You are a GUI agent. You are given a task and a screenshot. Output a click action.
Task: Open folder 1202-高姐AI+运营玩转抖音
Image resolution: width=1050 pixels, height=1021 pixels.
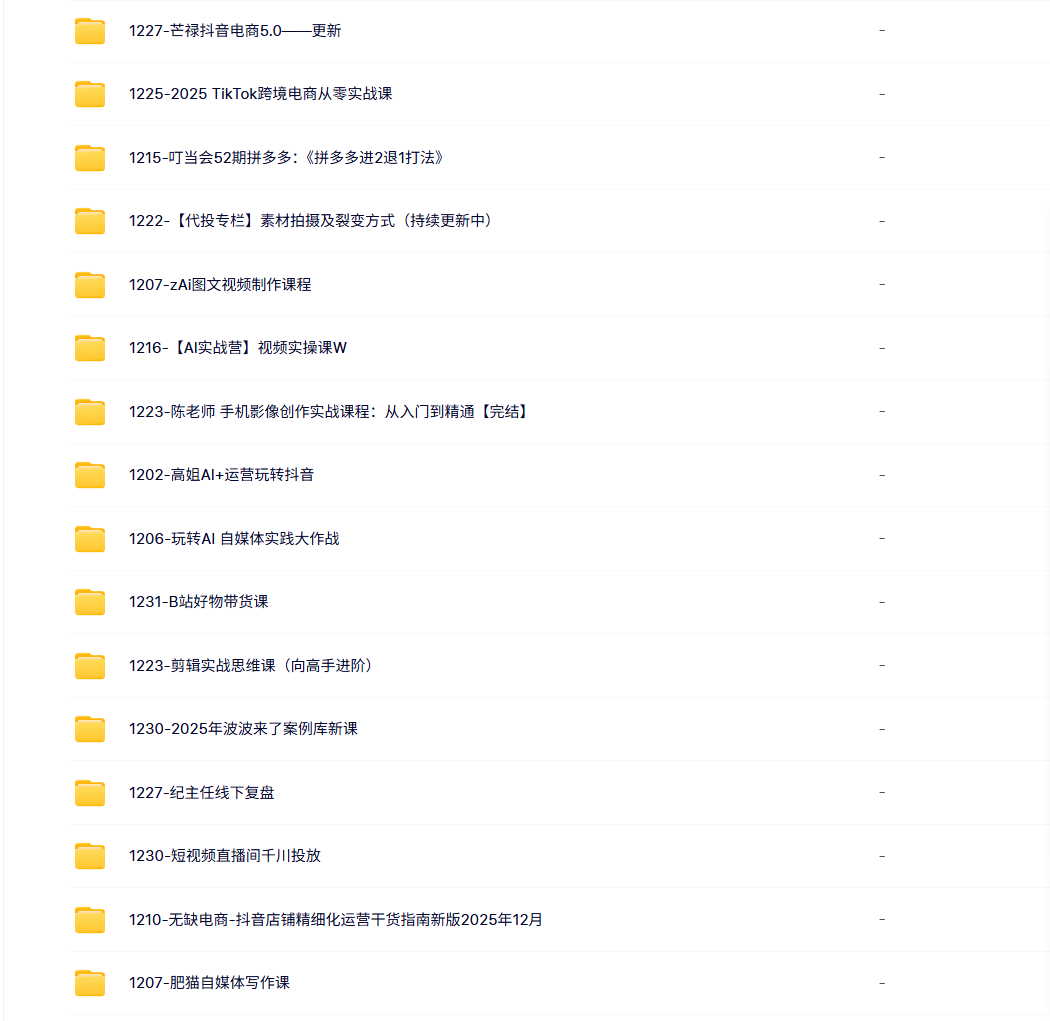(x=221, y=475)
